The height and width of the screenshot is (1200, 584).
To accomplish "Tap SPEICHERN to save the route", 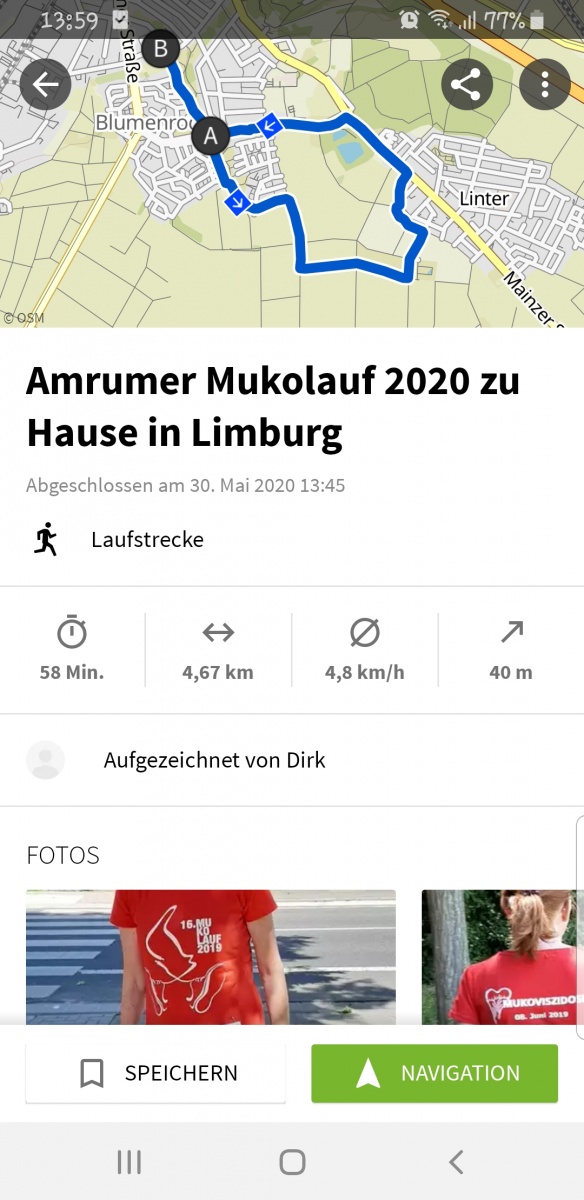I will (x=156, y=1074).
